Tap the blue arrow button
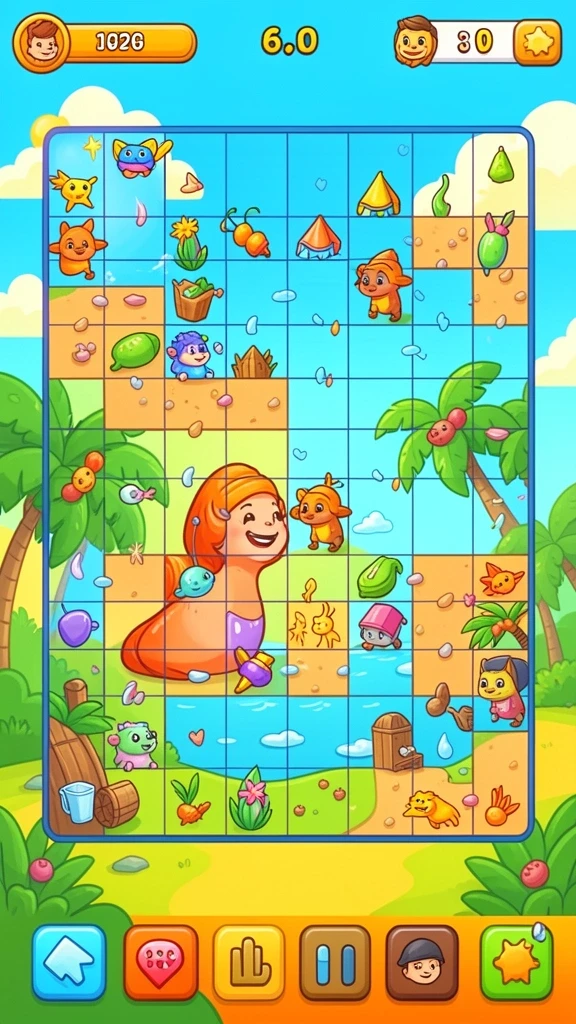576x1024 pixels. [x=69, y=962]
